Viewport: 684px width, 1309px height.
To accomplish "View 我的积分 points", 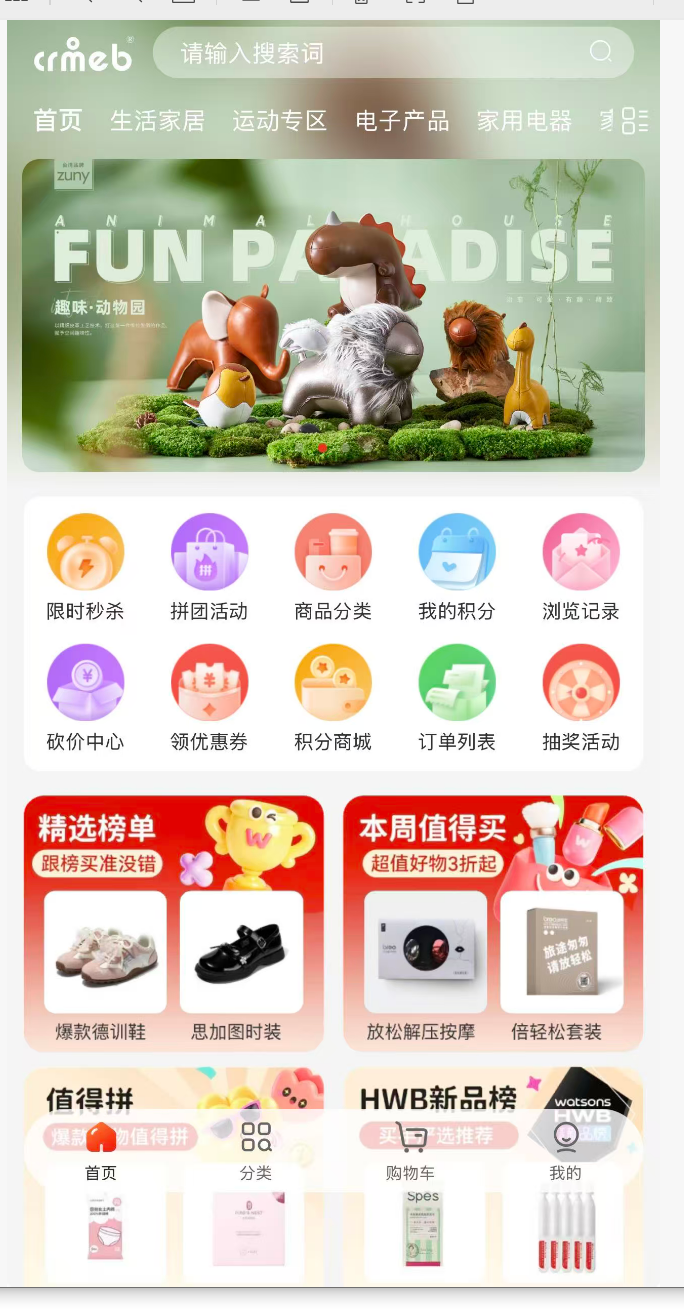I will pyautogui.click(x=457, y=567).
